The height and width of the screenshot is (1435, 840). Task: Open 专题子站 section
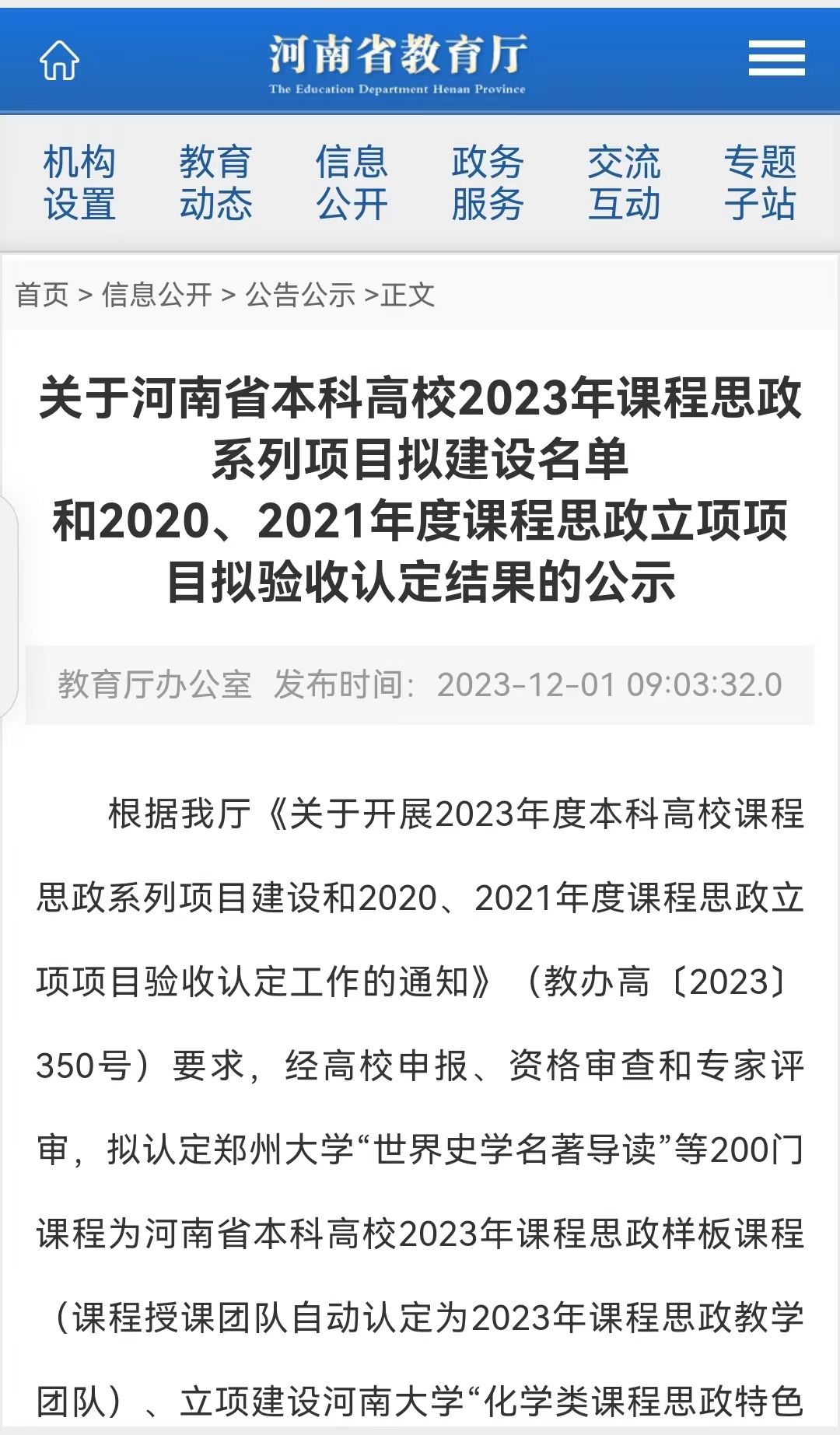tap(760, 183)
